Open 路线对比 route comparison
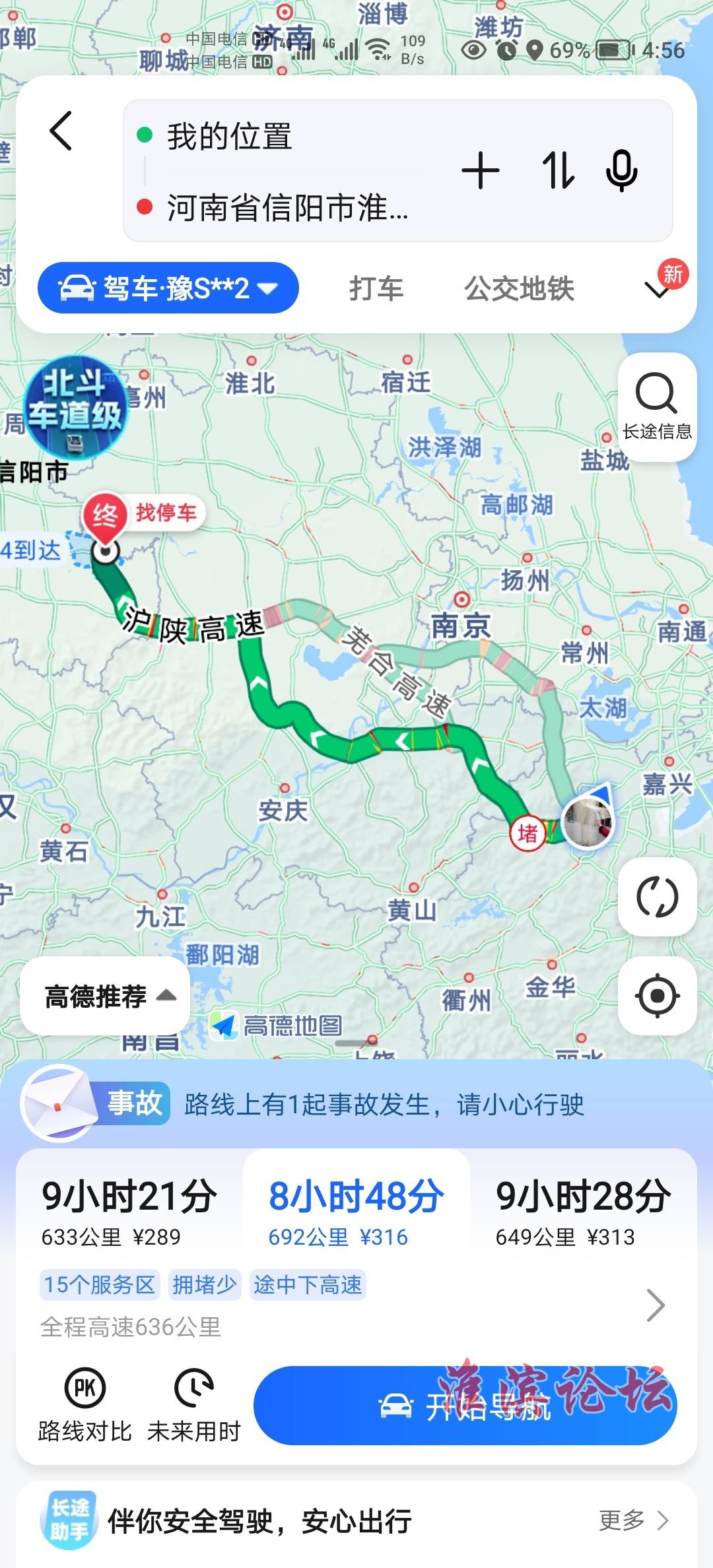This screenshot has height=1568, width=713. point(85,1404)
